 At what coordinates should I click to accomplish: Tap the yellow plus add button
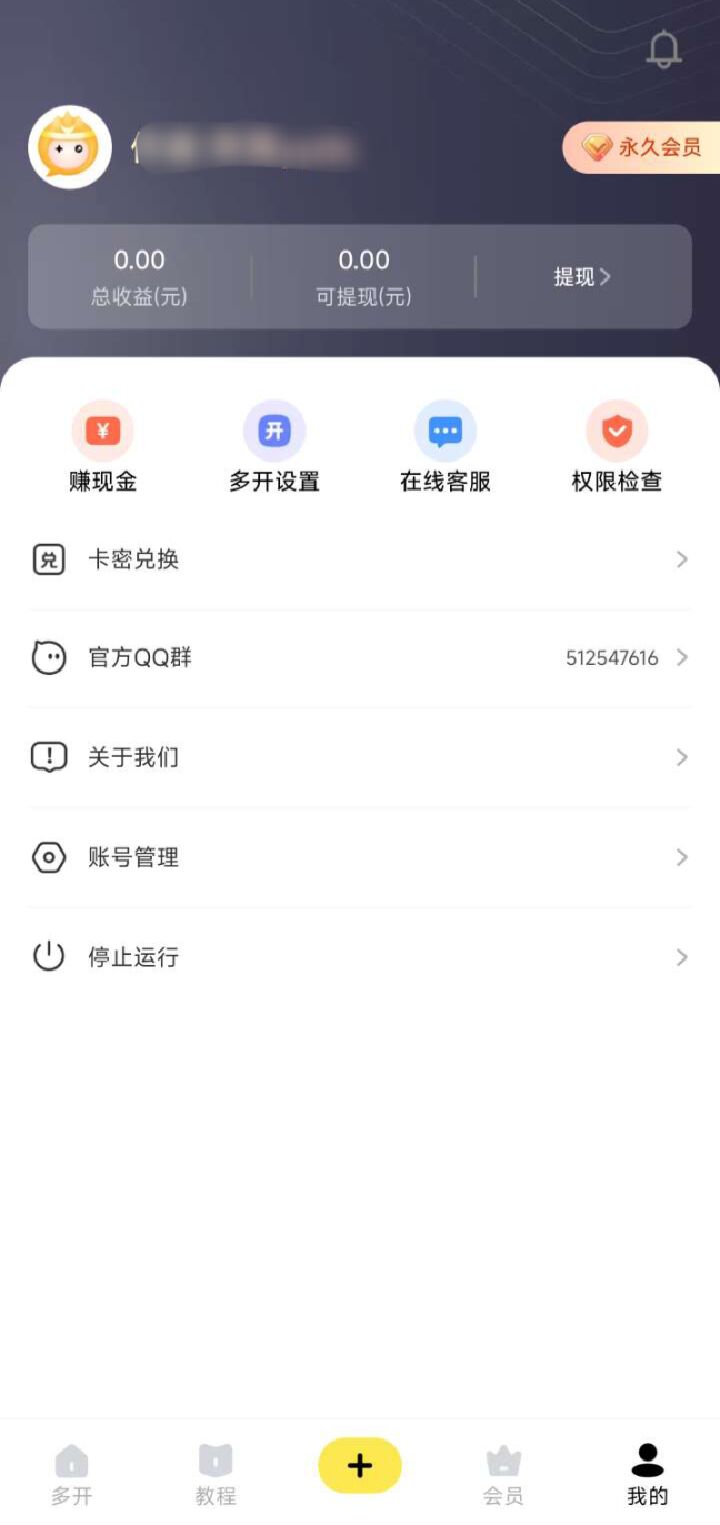pyautogui.click(x=360, y=1466)
